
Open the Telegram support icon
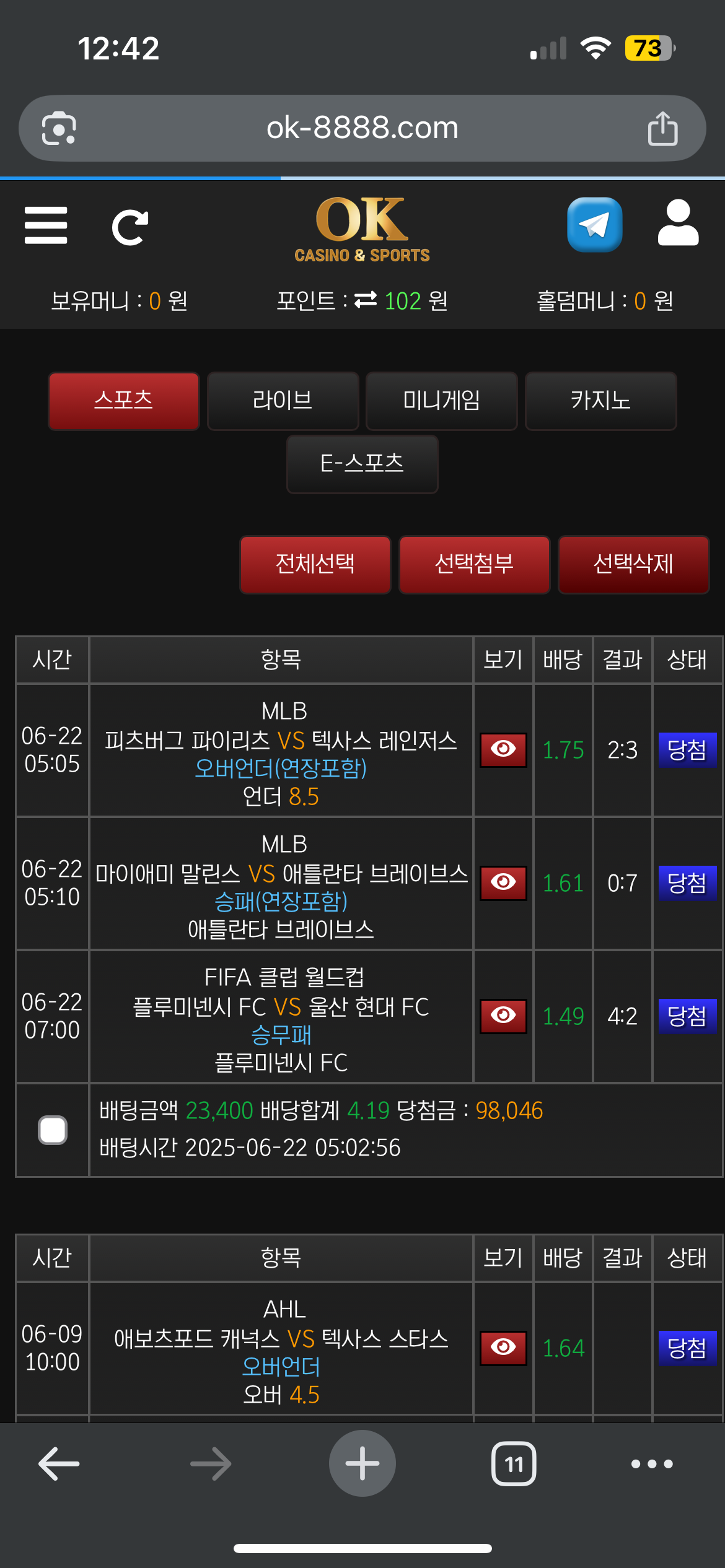[x=594, y=225]
